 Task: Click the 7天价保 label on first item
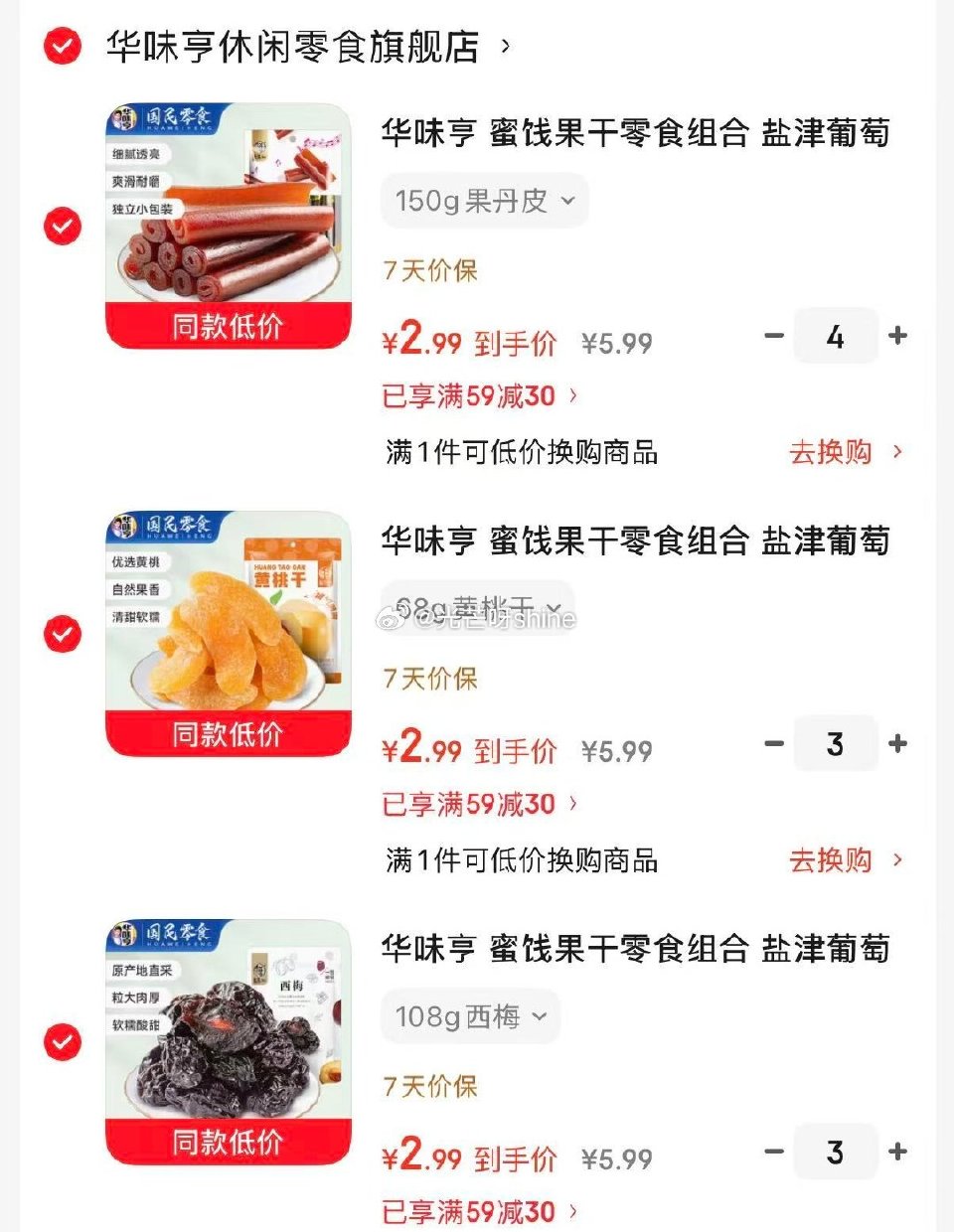431,269
